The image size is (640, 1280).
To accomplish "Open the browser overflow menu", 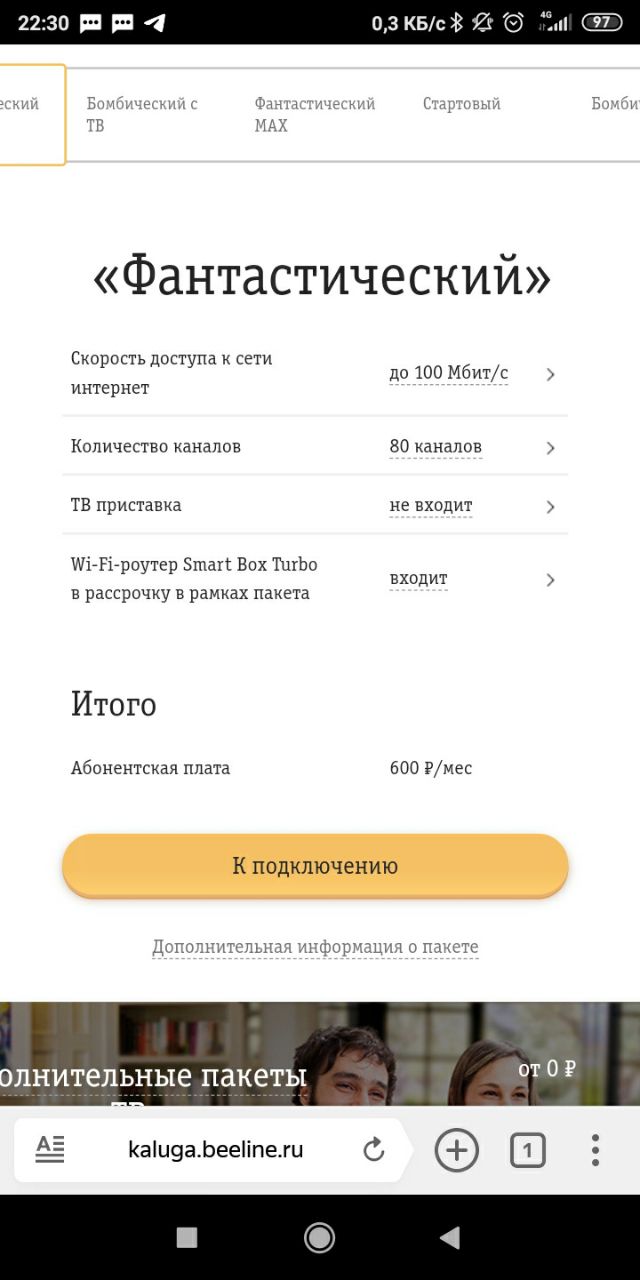I will tap(595, 1150).
